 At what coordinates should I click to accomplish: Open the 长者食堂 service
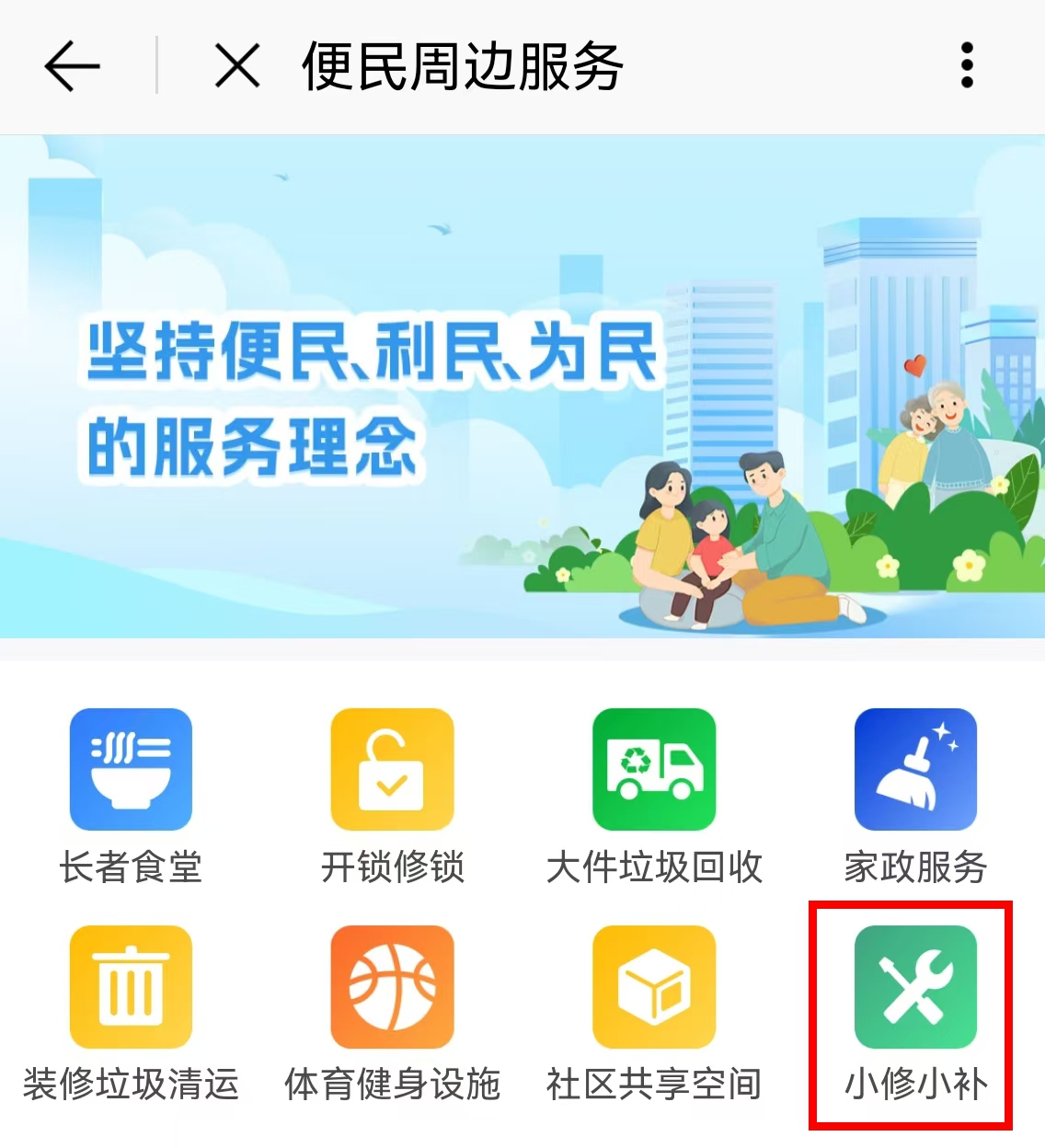pyautogui.click(x=131, y=770)
